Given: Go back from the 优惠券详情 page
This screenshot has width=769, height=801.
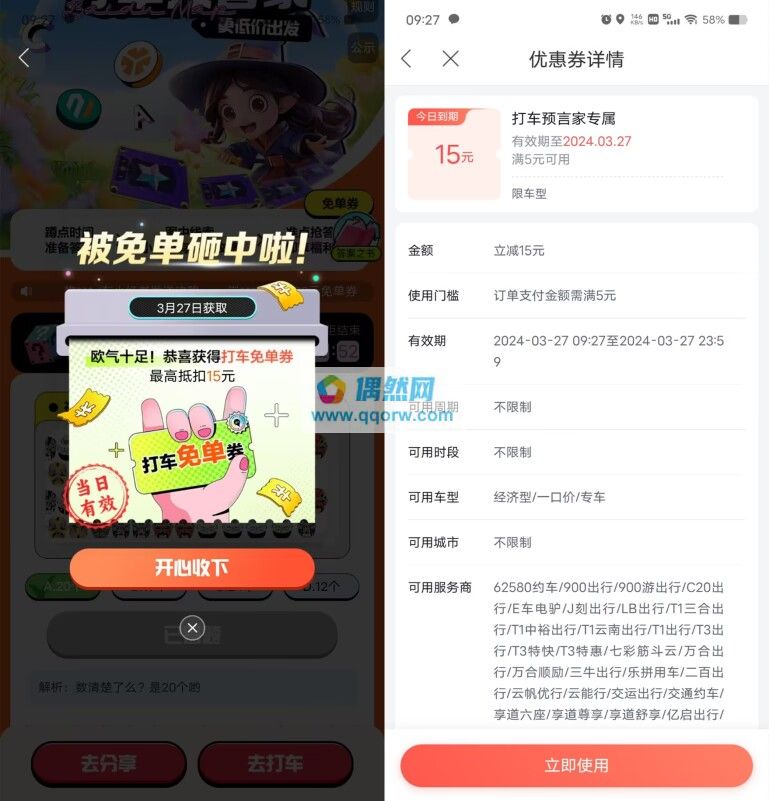Looking at the screenshot, I should 406,59.
